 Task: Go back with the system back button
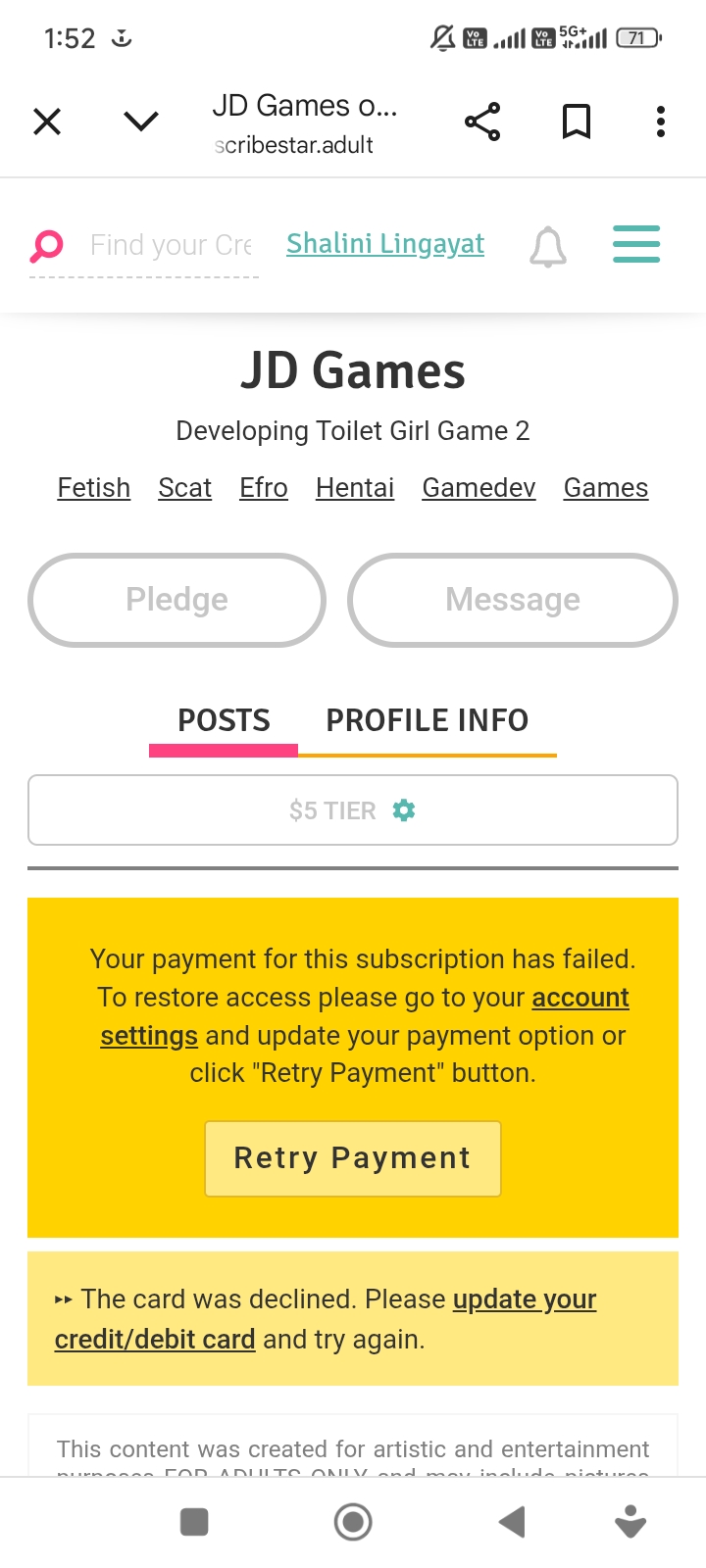(x=512, y=1522)
